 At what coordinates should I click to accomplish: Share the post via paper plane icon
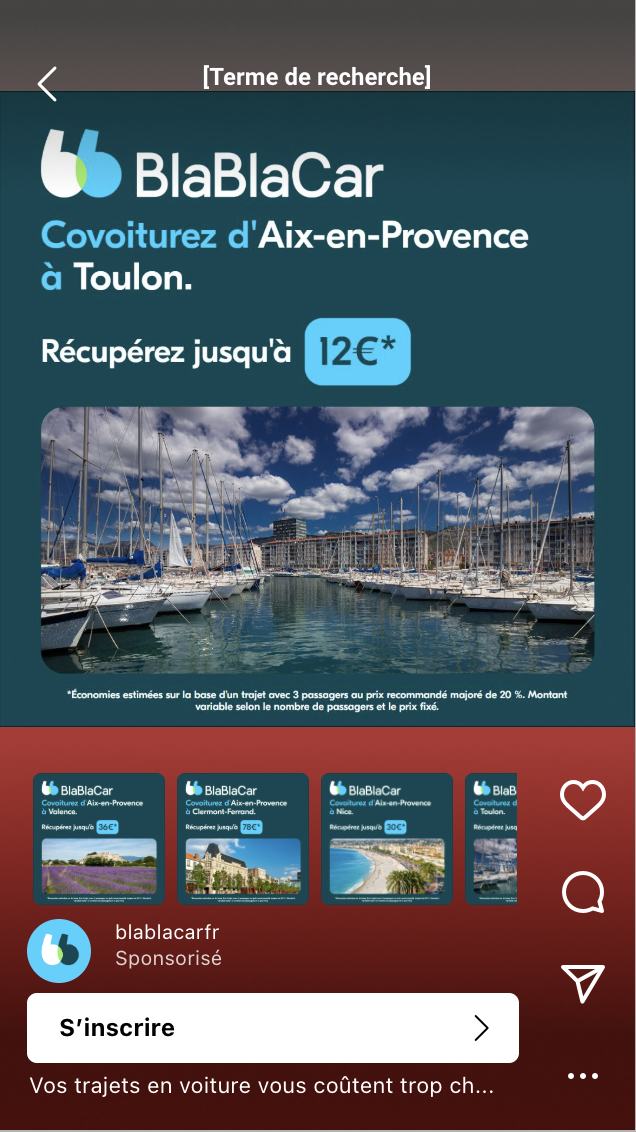[582, 984]
